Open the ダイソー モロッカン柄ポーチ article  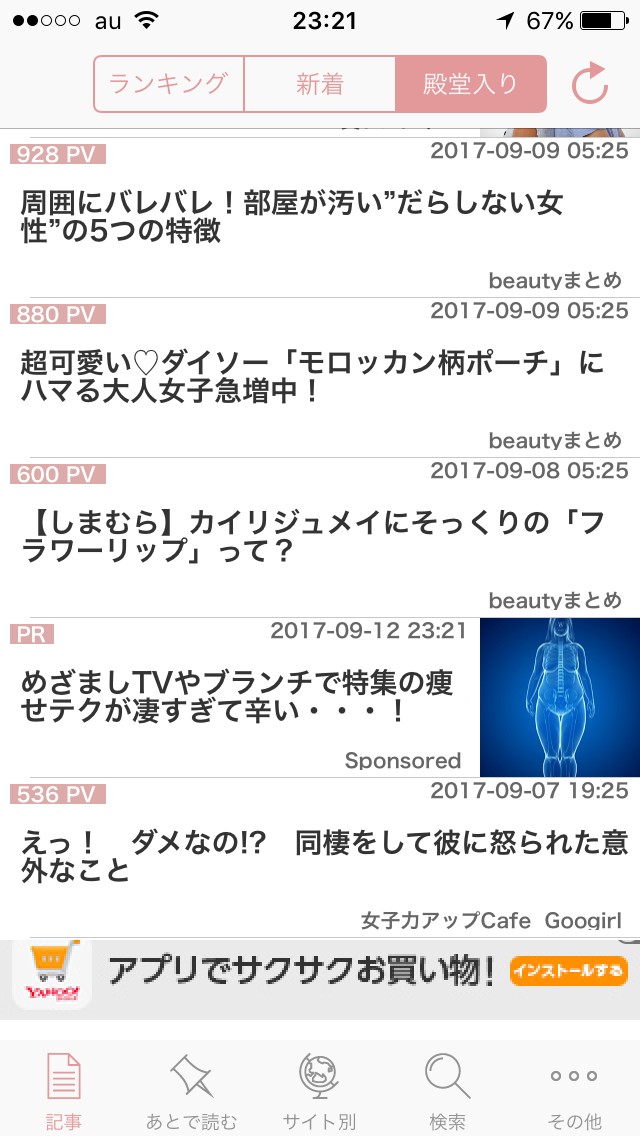(x=312, y=376)
